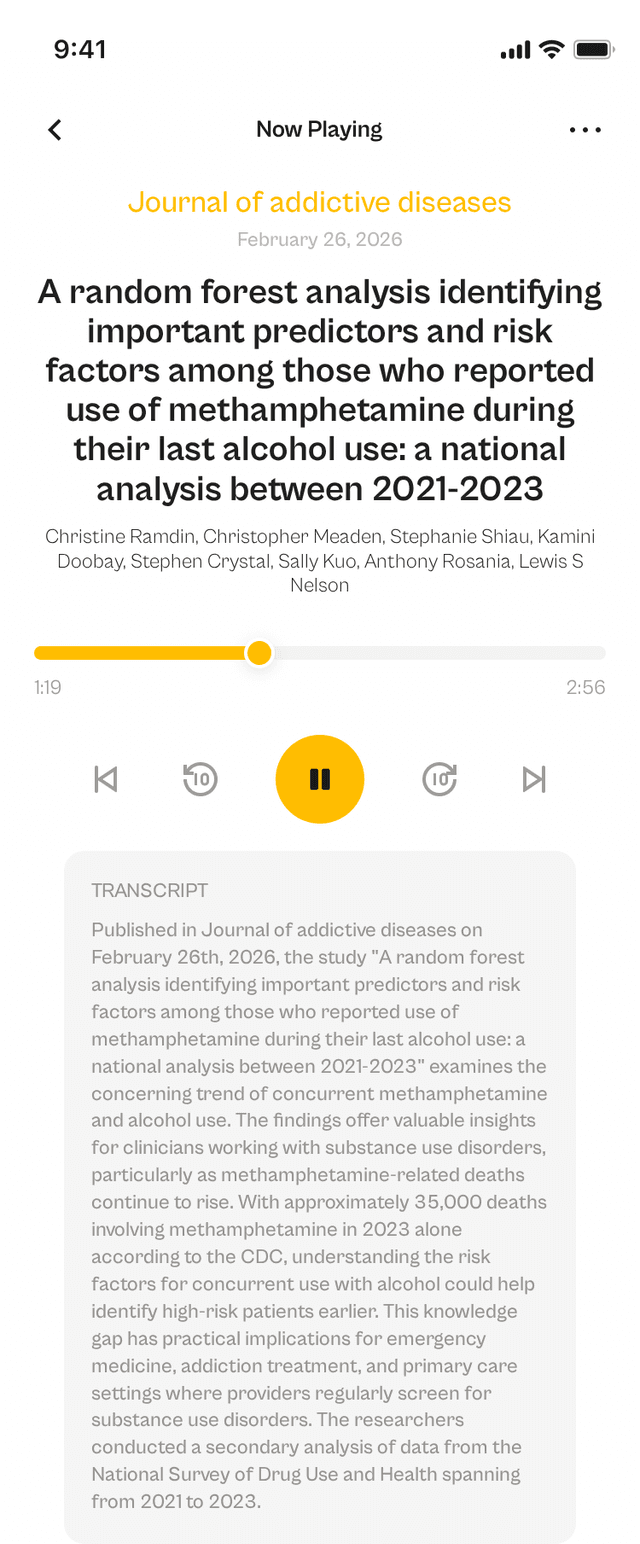Skip forward 10 seconds

click(x=440, y=779)
